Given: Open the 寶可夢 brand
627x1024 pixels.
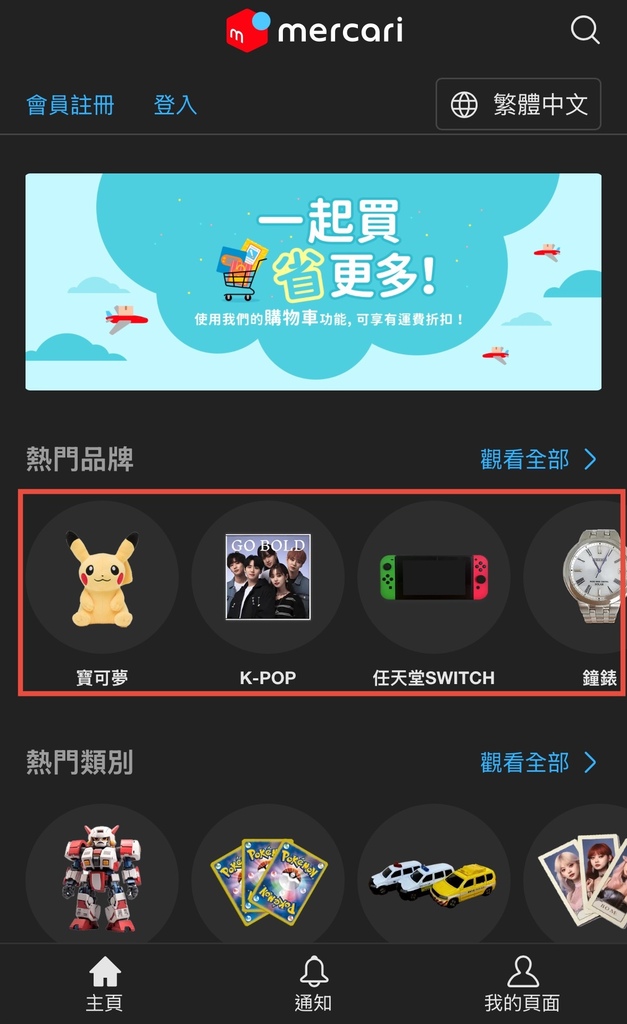Looking at the screenshot, I should [102, 593].
